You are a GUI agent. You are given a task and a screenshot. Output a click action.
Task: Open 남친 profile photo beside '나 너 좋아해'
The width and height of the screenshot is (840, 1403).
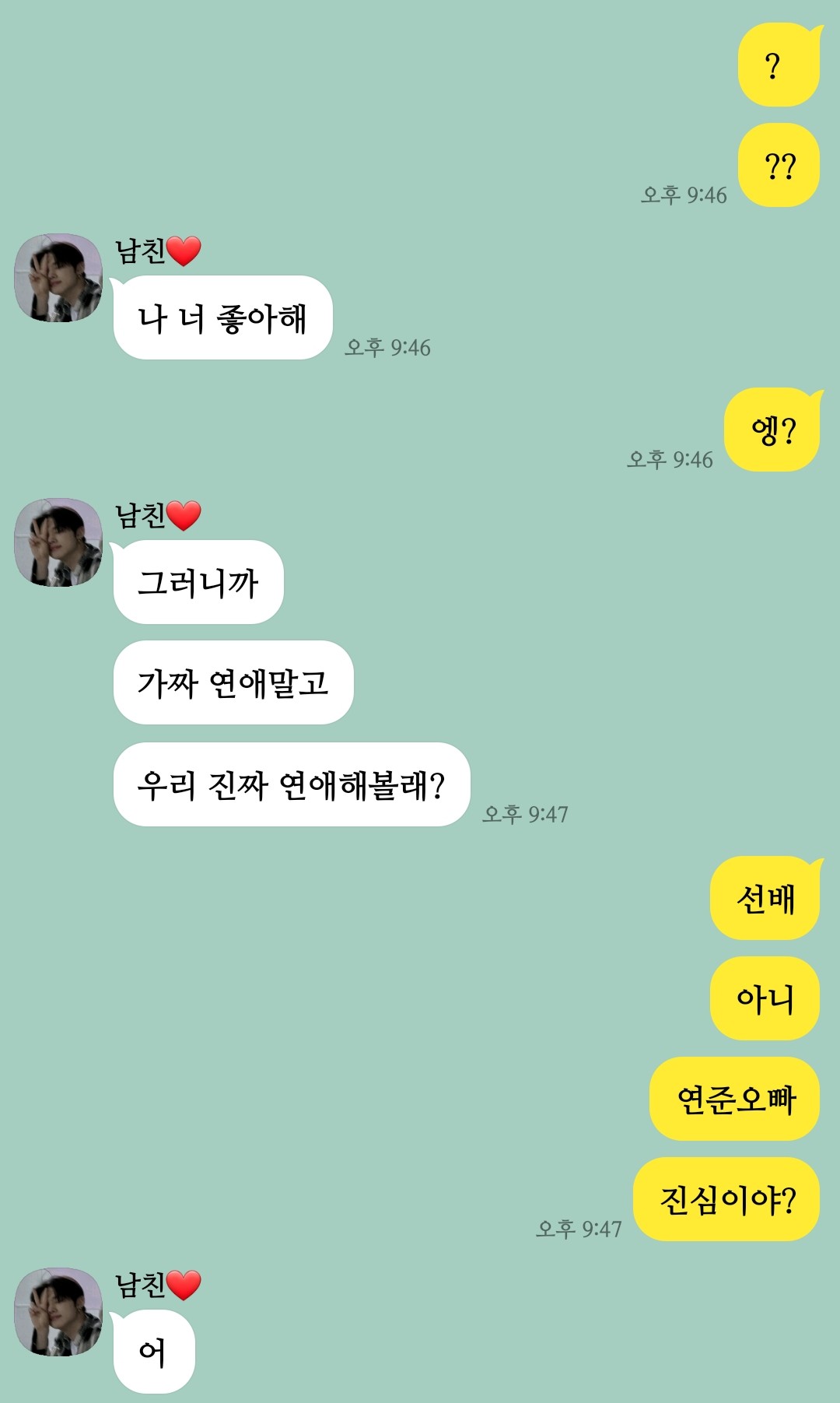point(58,278)
